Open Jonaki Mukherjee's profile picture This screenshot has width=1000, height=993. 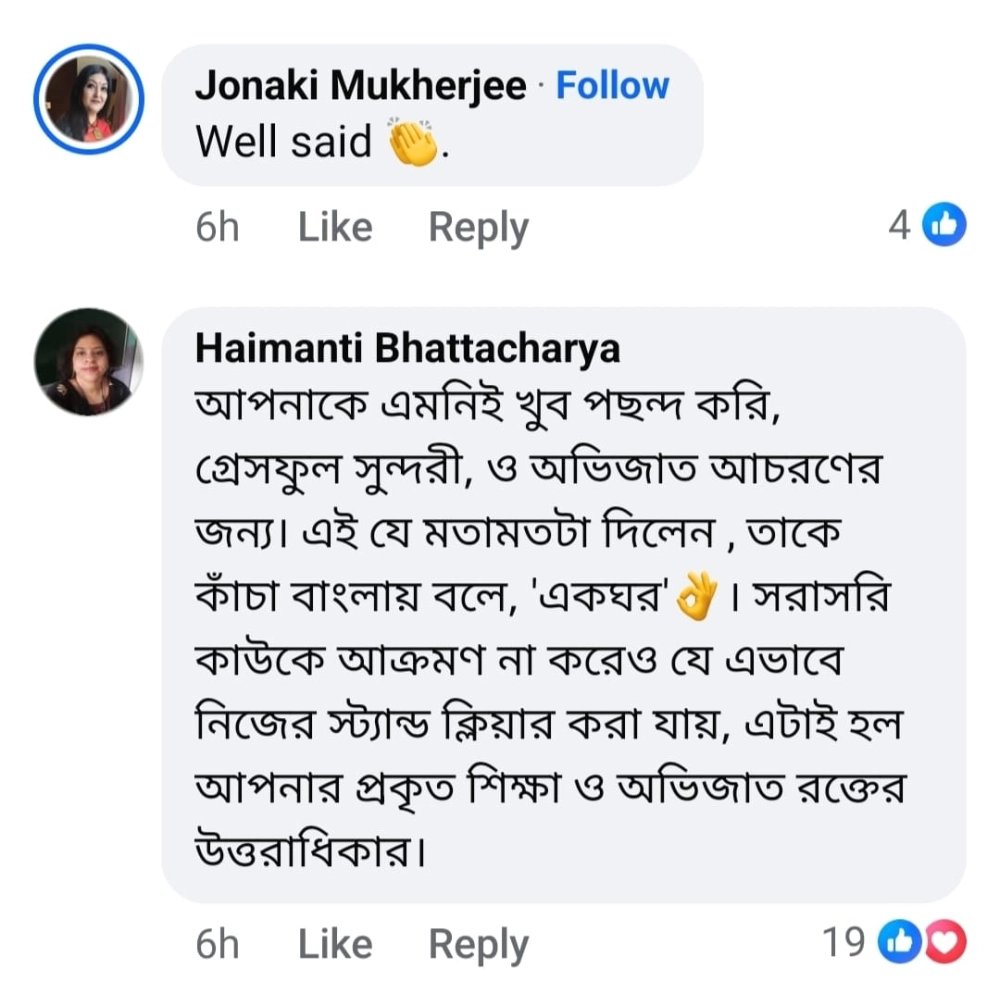tap(89, 100)
